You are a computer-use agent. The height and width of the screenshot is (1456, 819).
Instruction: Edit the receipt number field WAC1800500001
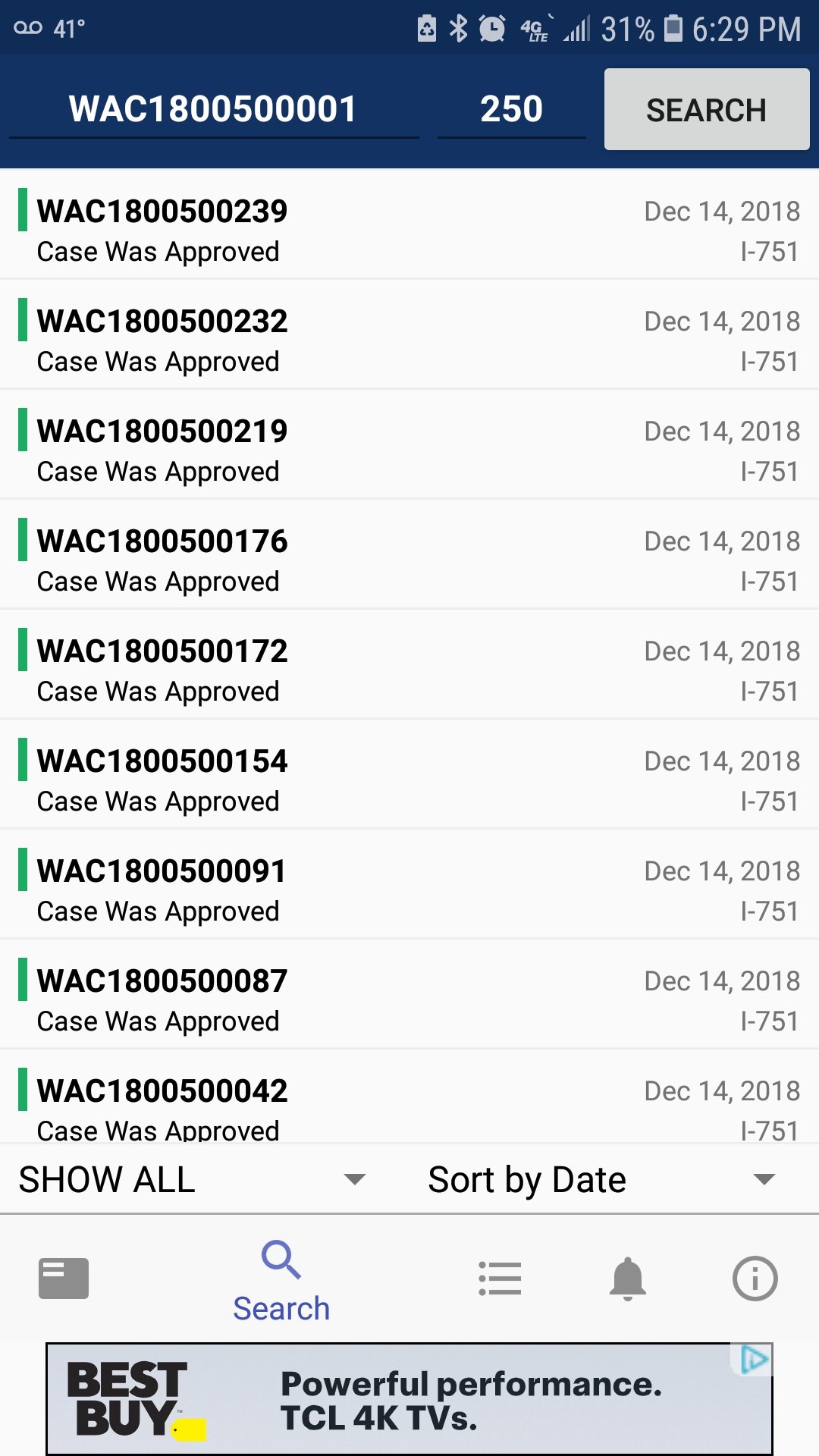214,109
